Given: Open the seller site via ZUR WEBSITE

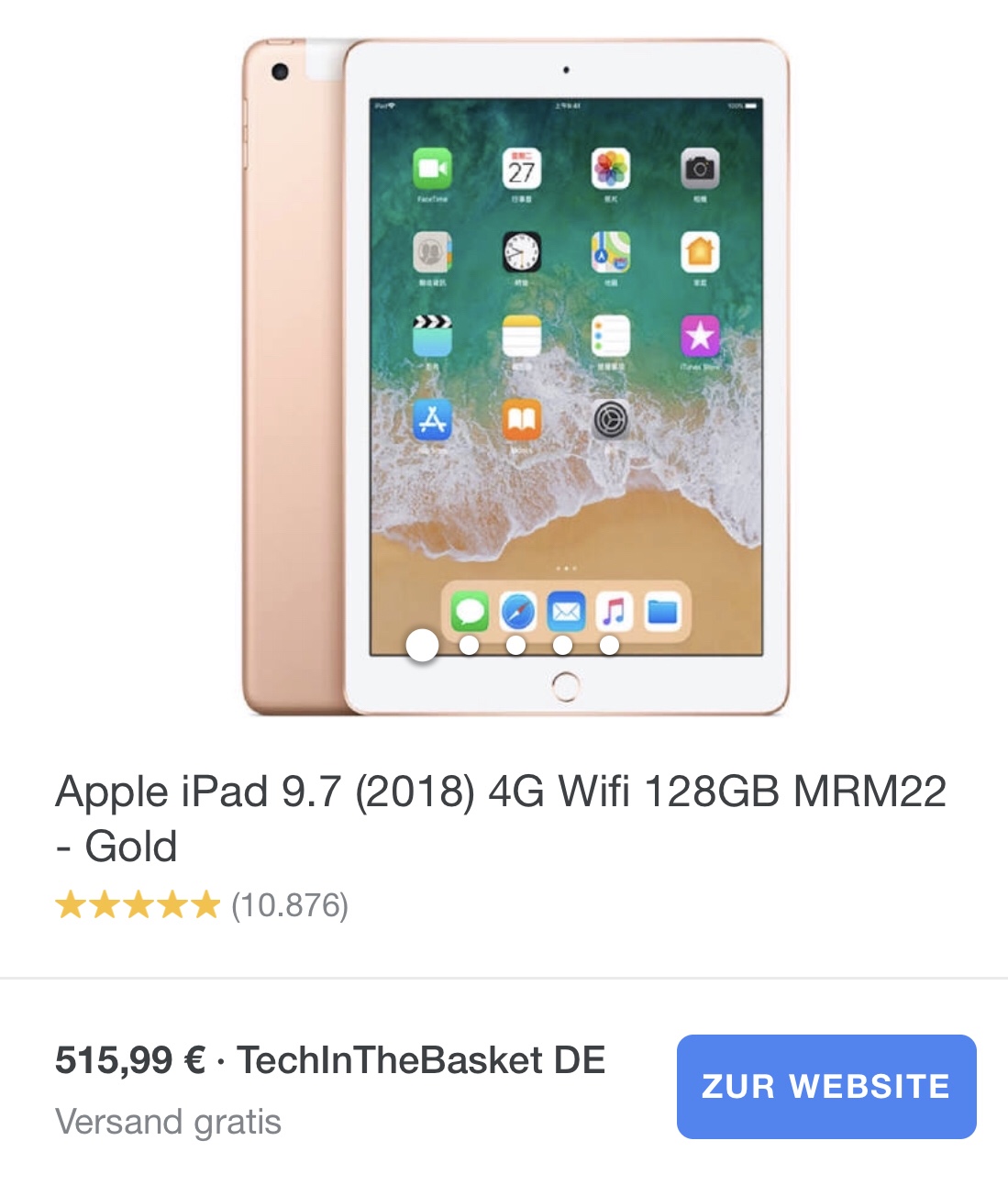Looking at the screenshot, I should tap(825, 1086).
